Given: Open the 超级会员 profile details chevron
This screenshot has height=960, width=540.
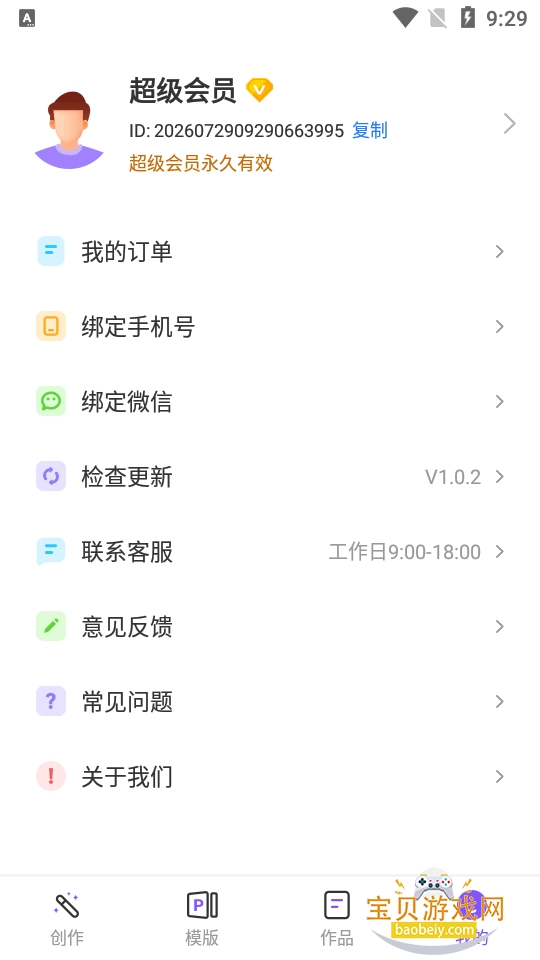Looking at the screenshot, I should tap(509, 124).
